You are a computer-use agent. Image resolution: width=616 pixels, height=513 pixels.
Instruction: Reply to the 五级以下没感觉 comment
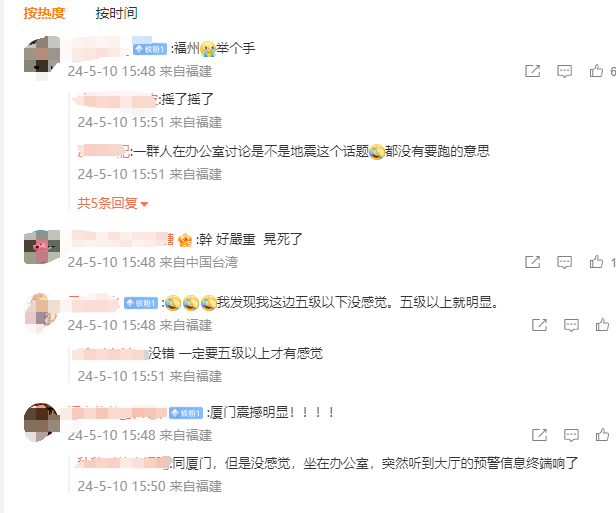(x=570, y=325)
